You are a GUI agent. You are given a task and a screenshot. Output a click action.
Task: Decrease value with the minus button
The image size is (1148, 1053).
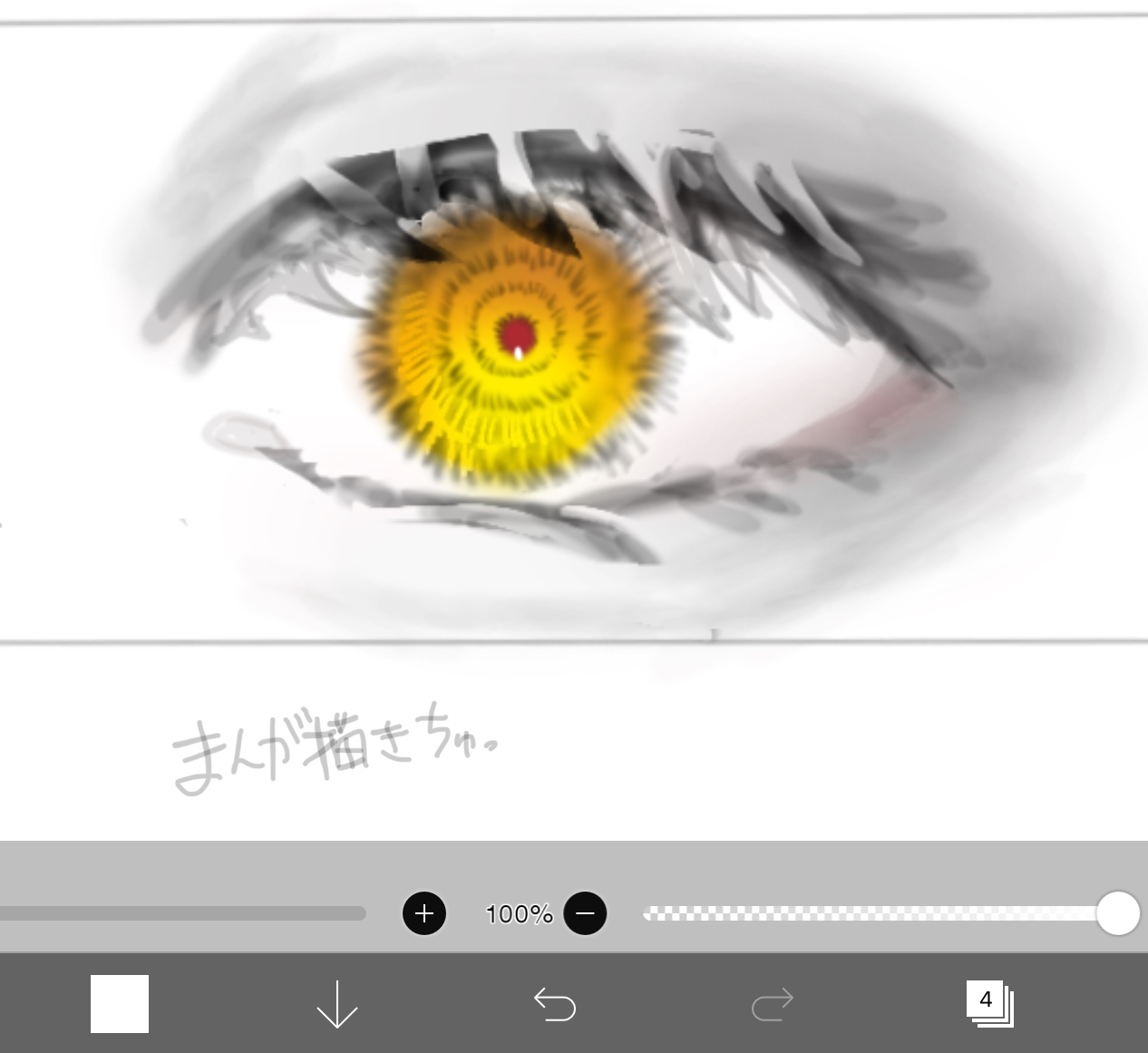point(585,913)
